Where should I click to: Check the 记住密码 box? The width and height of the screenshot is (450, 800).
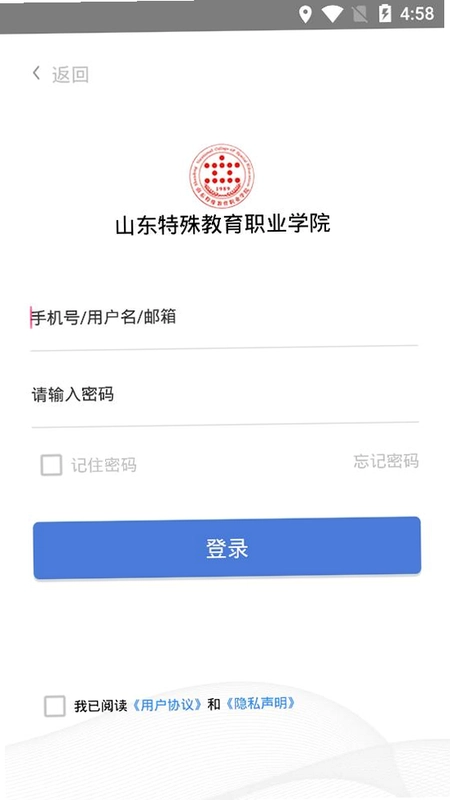point(52,465)
